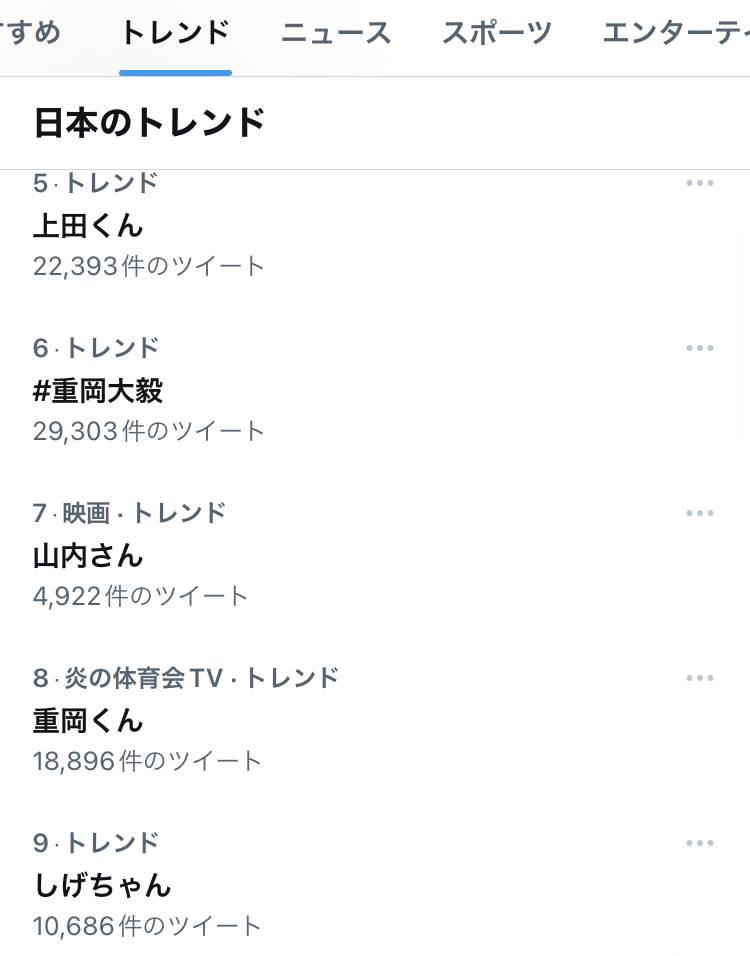View tweets about しげちゃん
Viewport: 750px width, 956px height.
click(102, 886)
